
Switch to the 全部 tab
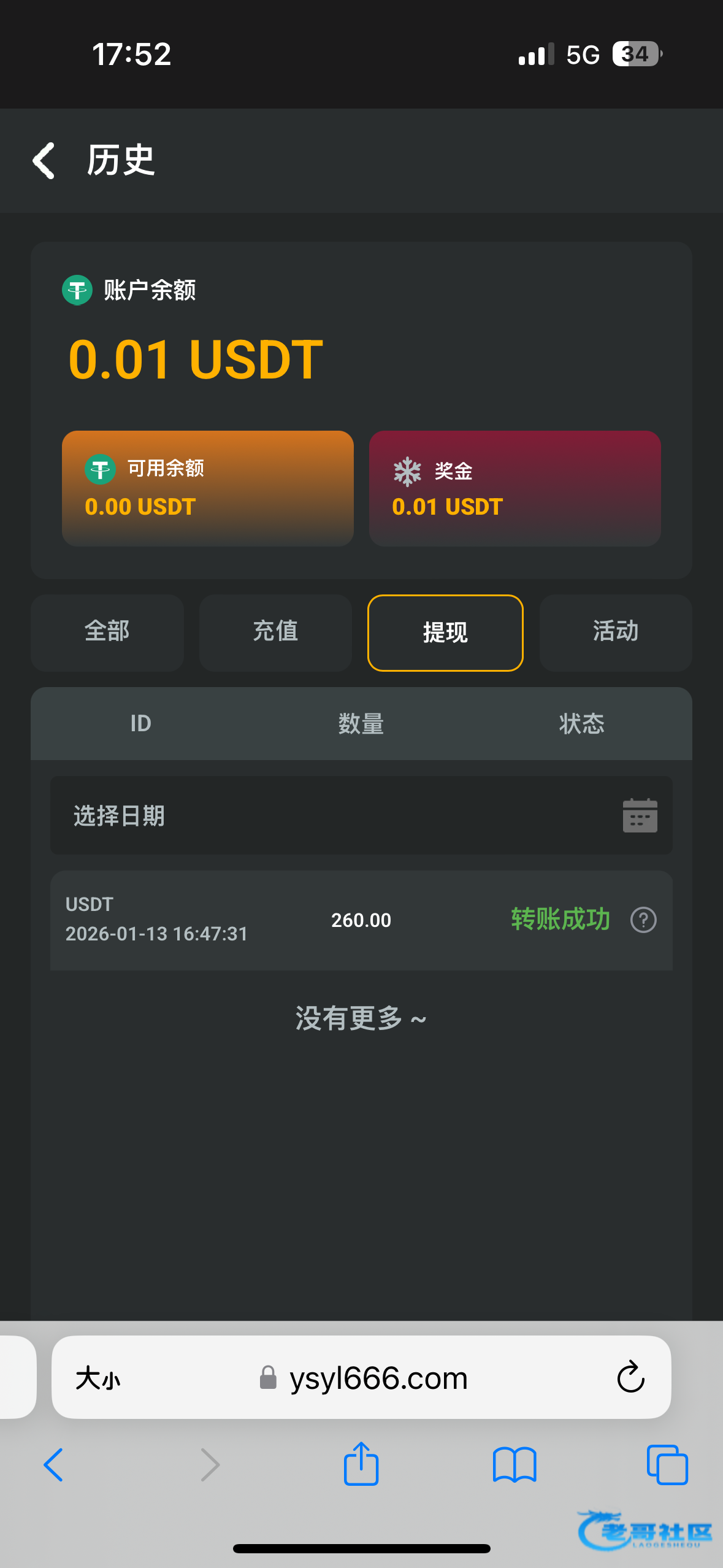point(107,632)
